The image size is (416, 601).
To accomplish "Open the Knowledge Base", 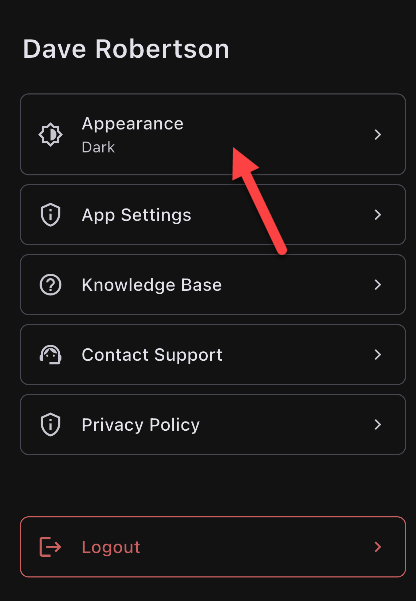I will (x=213, y=284).
